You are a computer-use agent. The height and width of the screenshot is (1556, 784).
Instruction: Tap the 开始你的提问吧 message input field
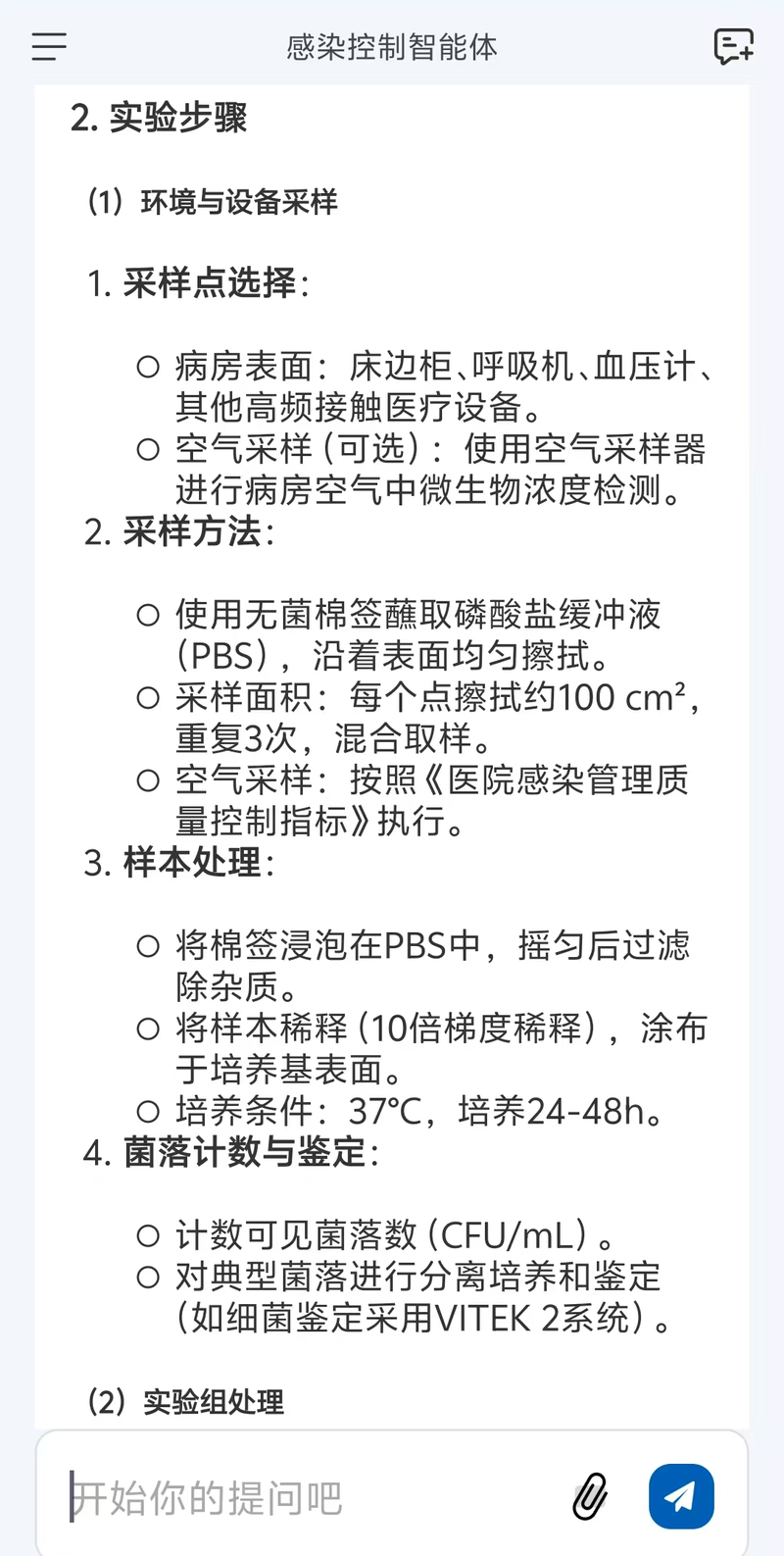314,1497
